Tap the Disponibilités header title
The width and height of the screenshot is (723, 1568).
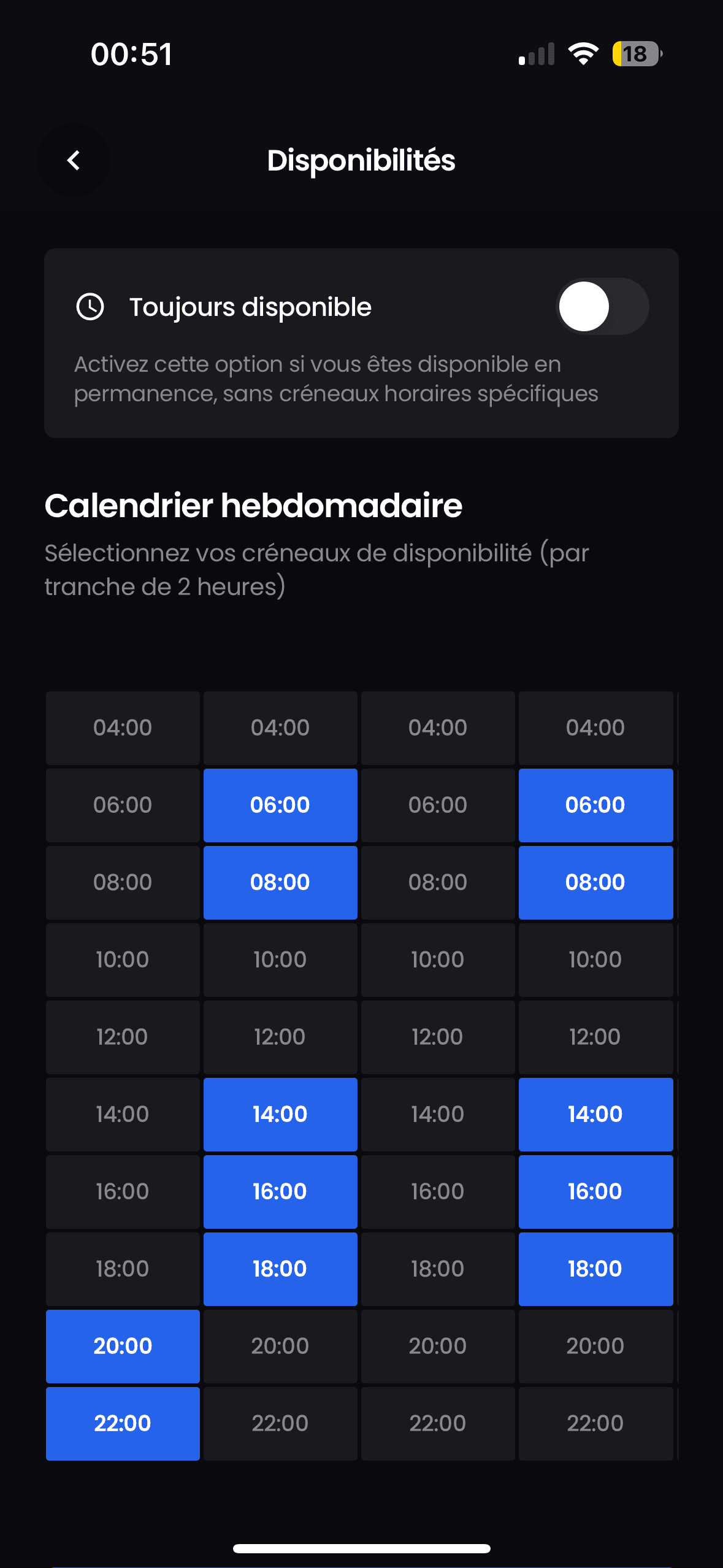(x=361, y=160)
